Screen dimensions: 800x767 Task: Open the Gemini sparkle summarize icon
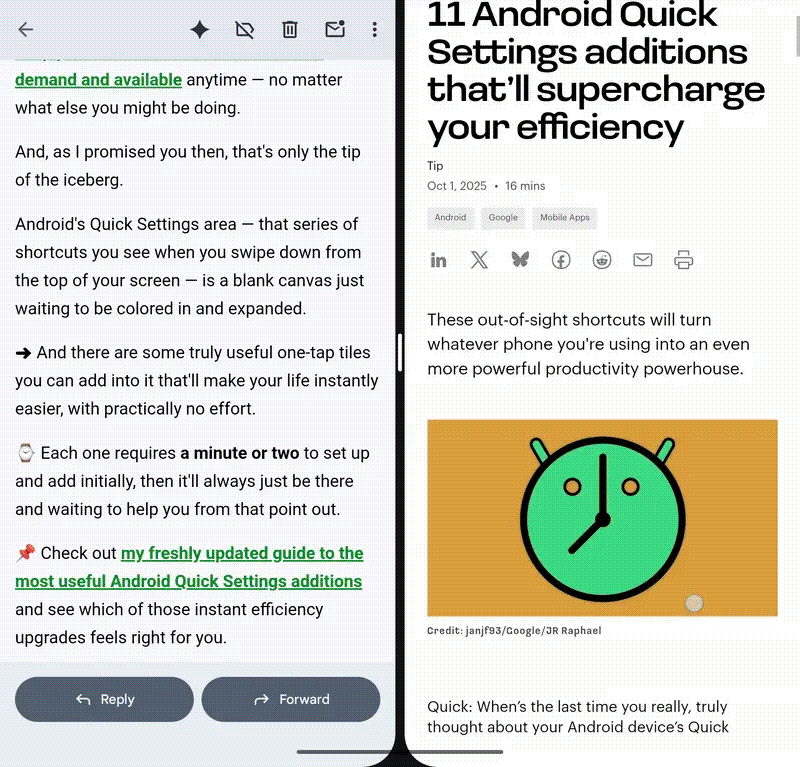click(199, 30)
